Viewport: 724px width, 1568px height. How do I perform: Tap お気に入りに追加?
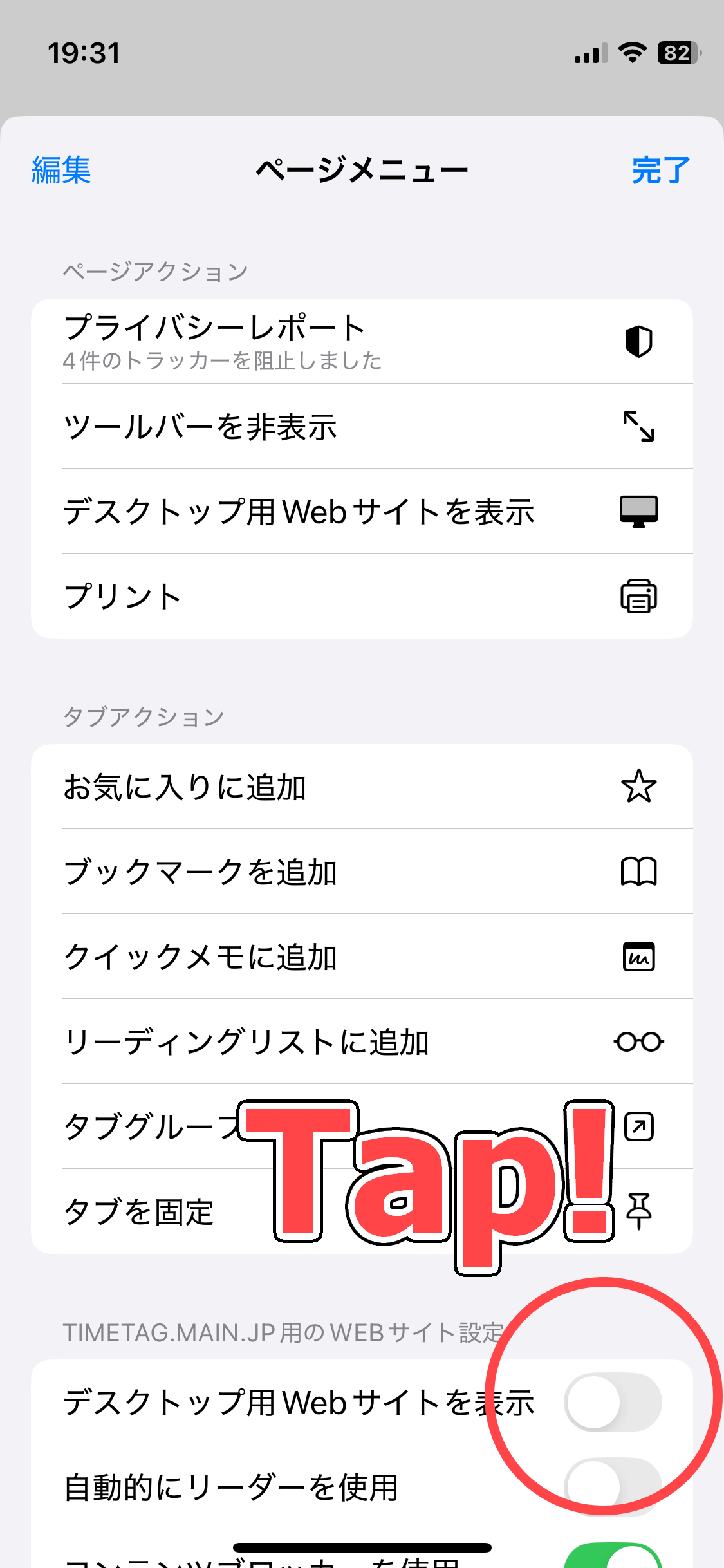click(x=361, y=787)
